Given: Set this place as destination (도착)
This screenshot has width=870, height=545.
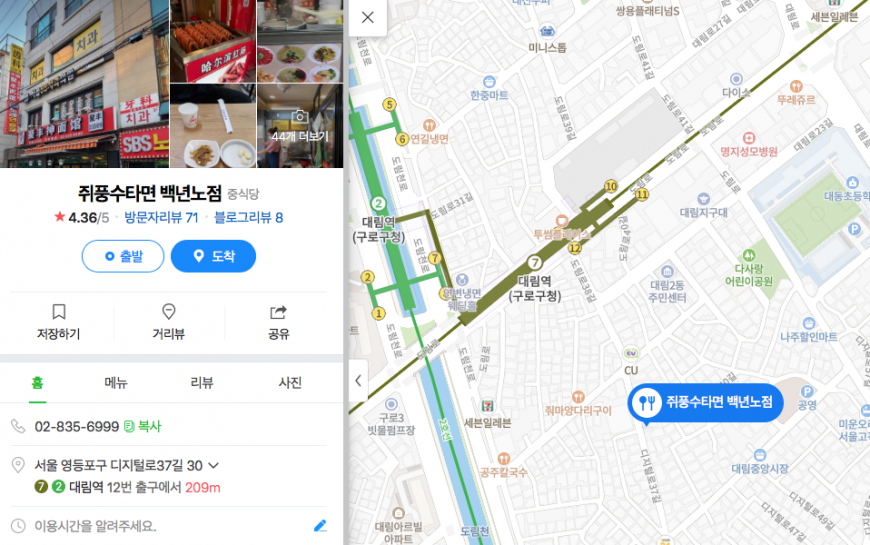Looking at the screenshot, I should (x=213, y=256).
